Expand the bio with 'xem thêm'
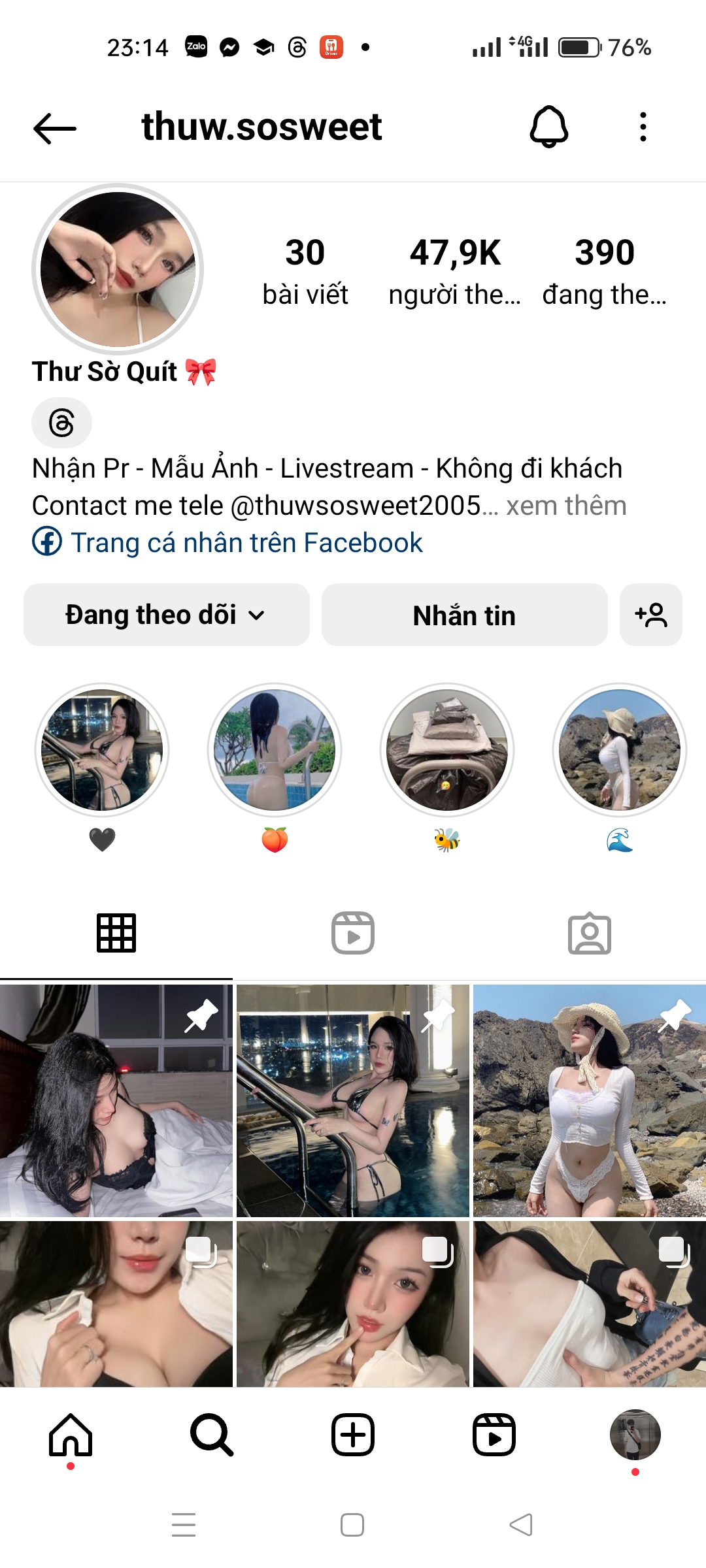The image size is (706, 1568). tap(566, 506)
